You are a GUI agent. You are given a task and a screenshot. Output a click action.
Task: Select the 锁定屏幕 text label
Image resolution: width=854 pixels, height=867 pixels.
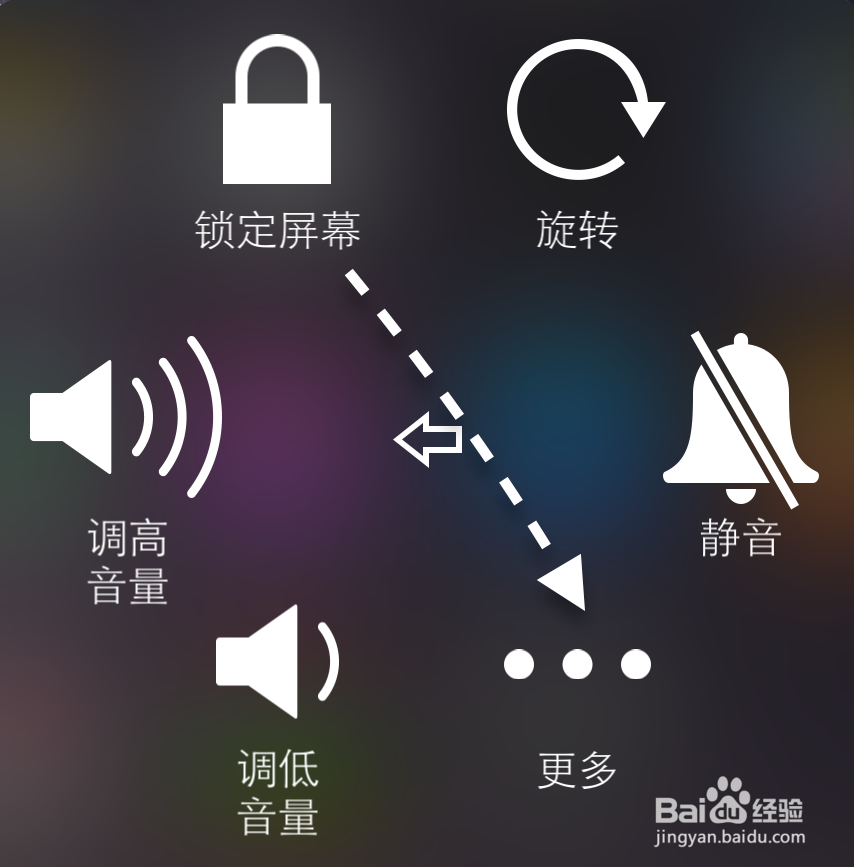pyautogui.click(x=277, y=232)
